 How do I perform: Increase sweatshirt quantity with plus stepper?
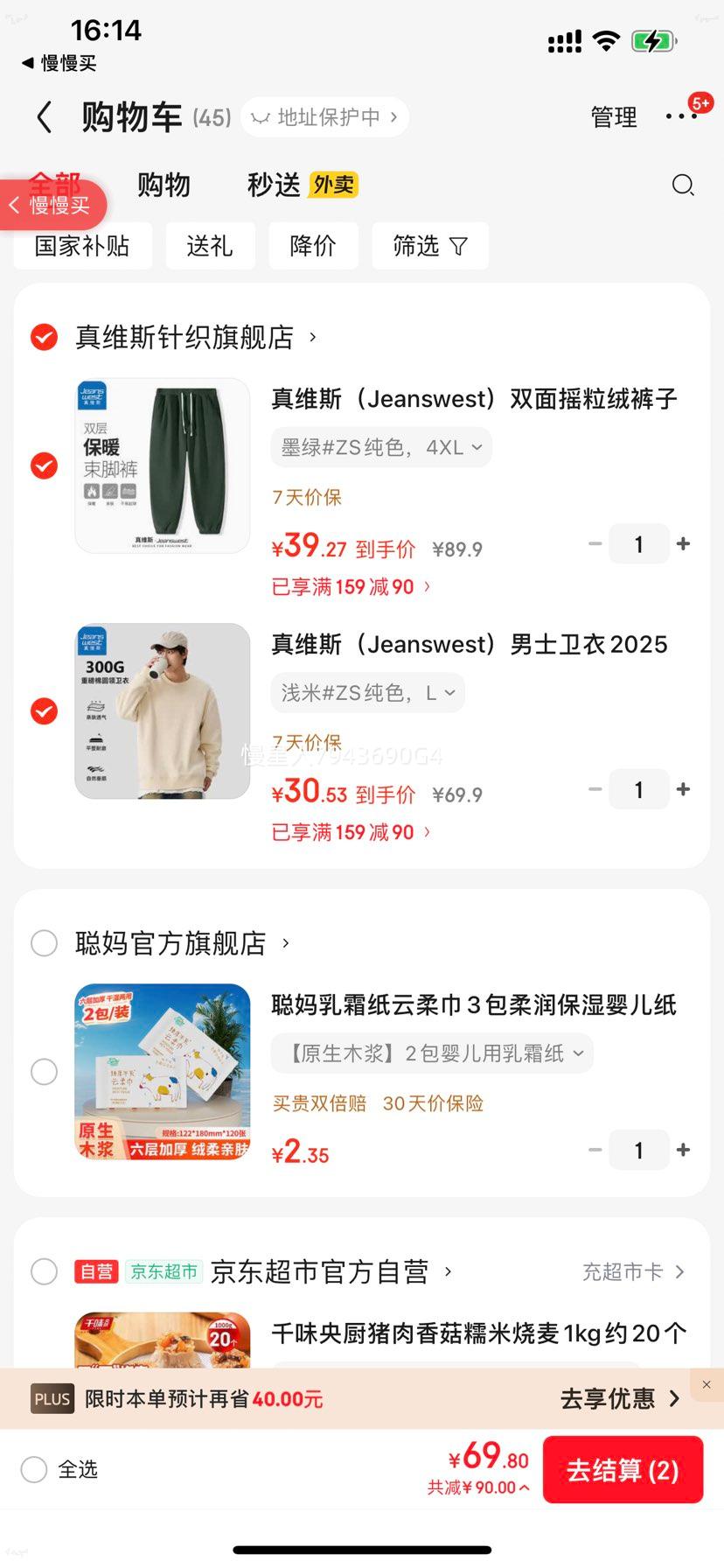click(x=684, y=789)
